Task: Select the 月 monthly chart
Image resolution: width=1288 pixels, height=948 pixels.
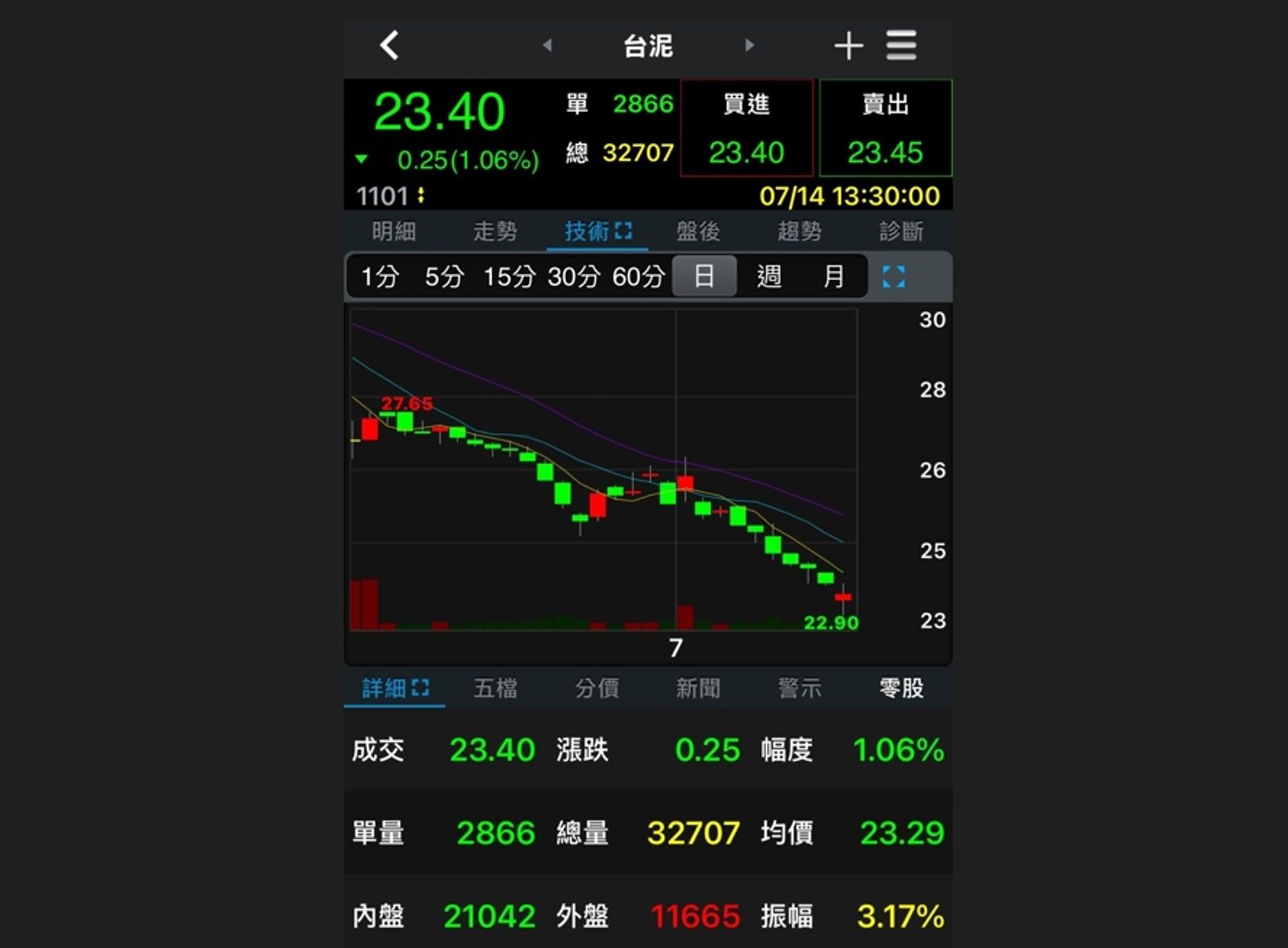Action: coord(833,277)
